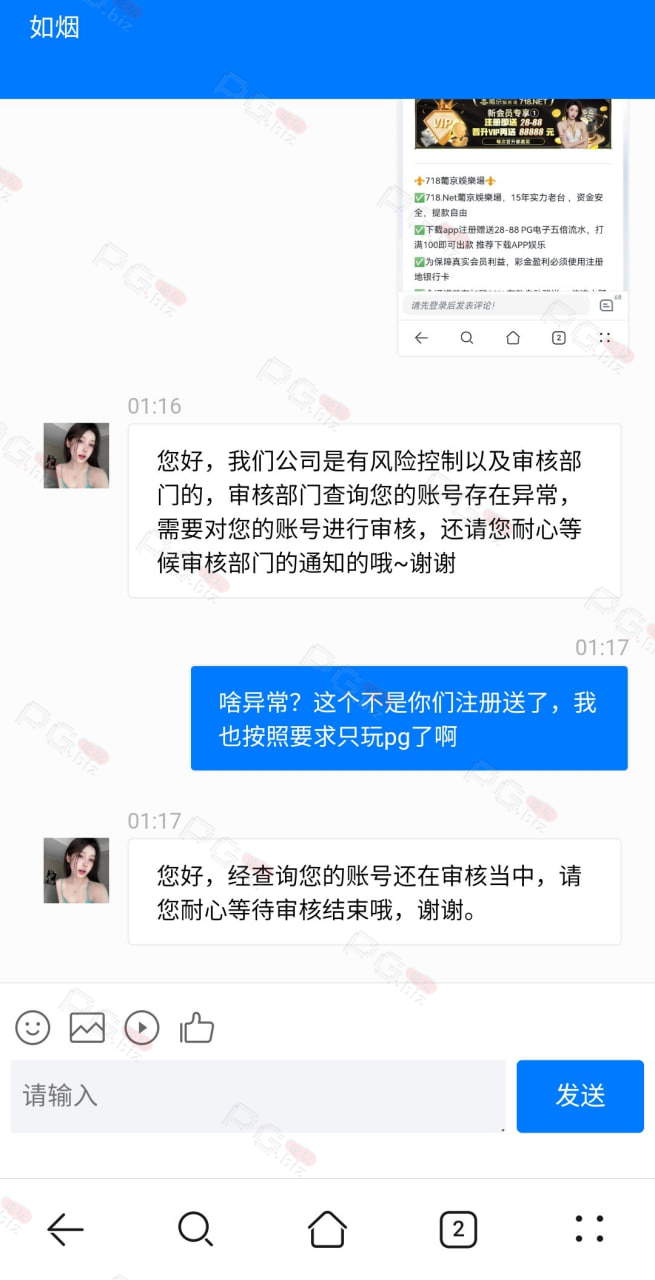Attach an image to the chat
Image resolution: width=655 pixels, height=1280 pixels.
point(87,1027)
